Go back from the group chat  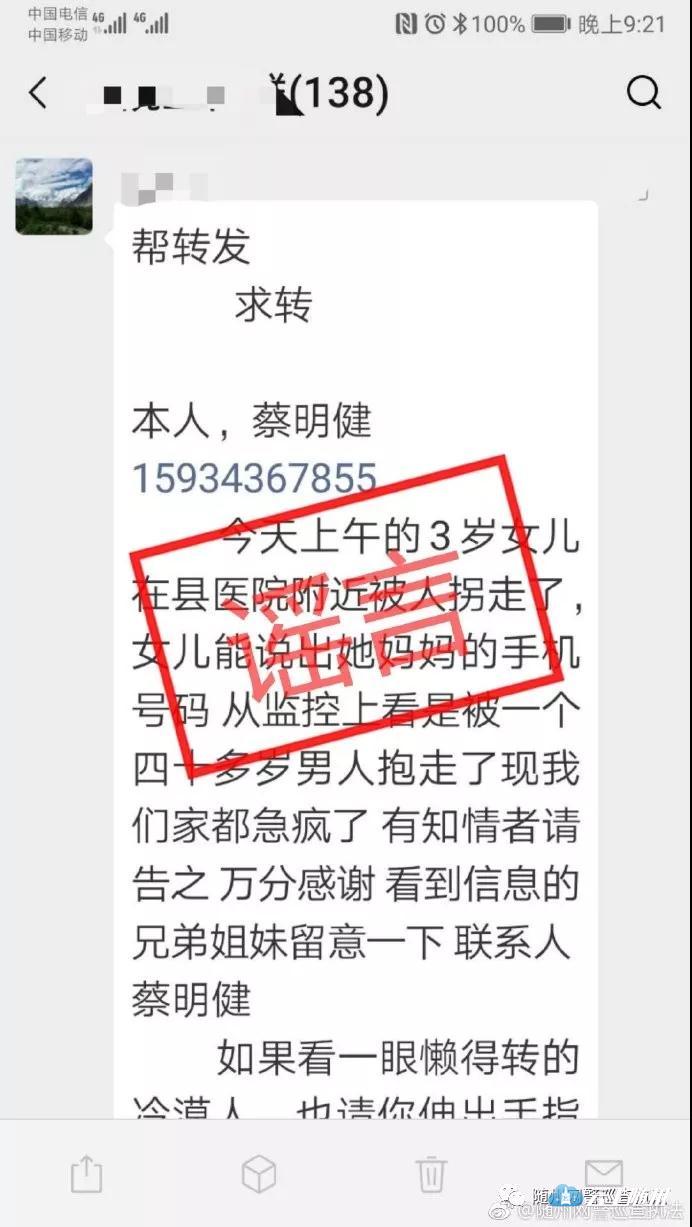[38, 93]
